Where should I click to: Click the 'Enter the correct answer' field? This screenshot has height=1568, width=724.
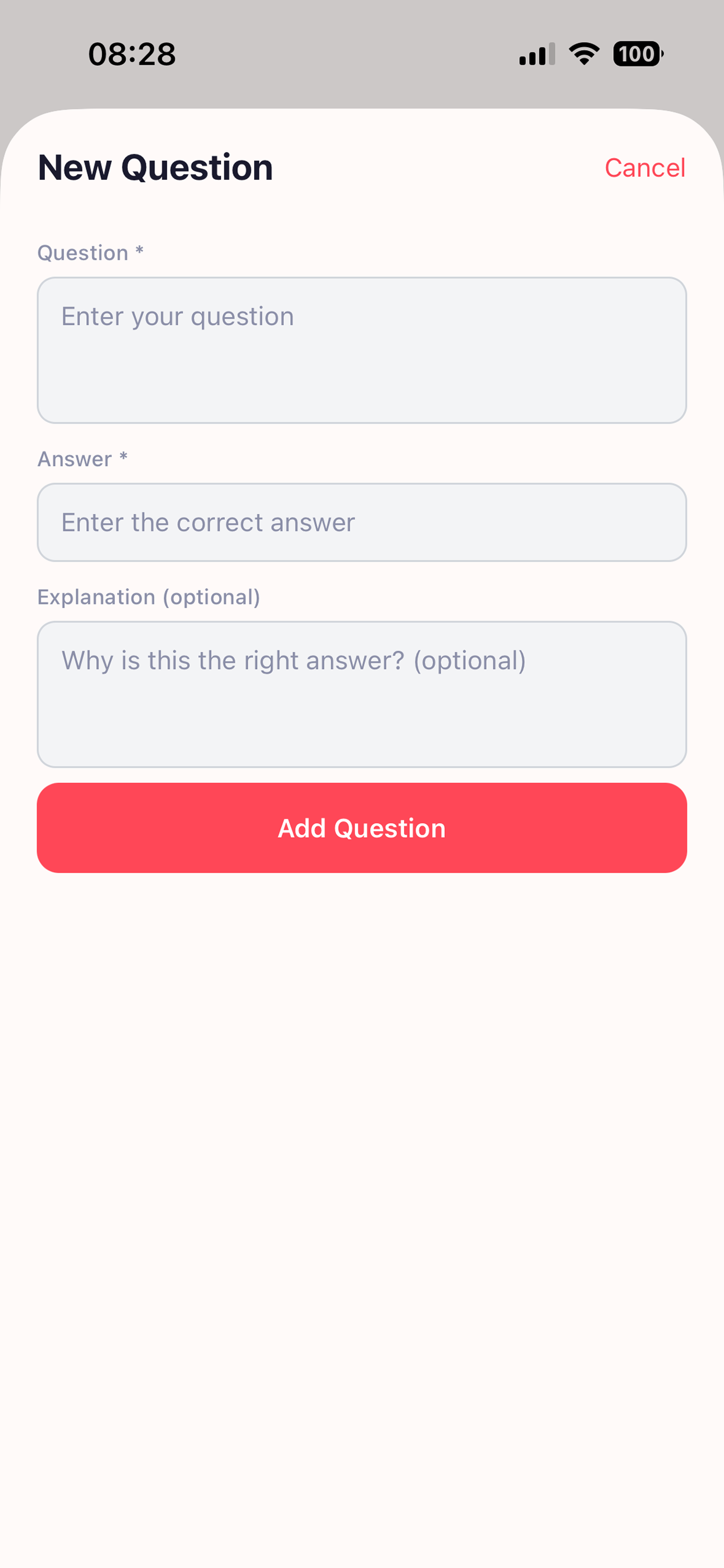362,522
